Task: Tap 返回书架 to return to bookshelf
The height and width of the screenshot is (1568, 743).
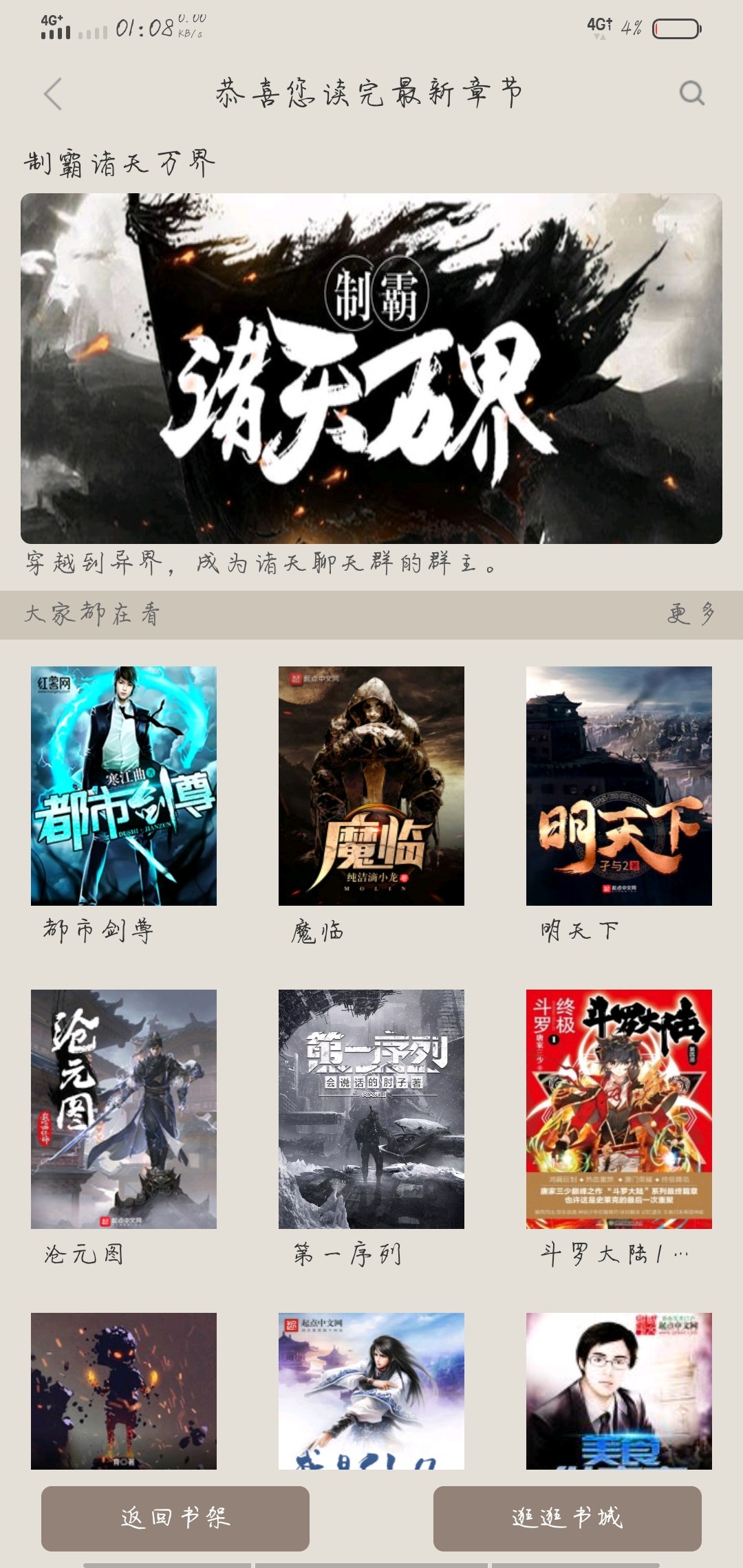Action: pos(175,1518)
